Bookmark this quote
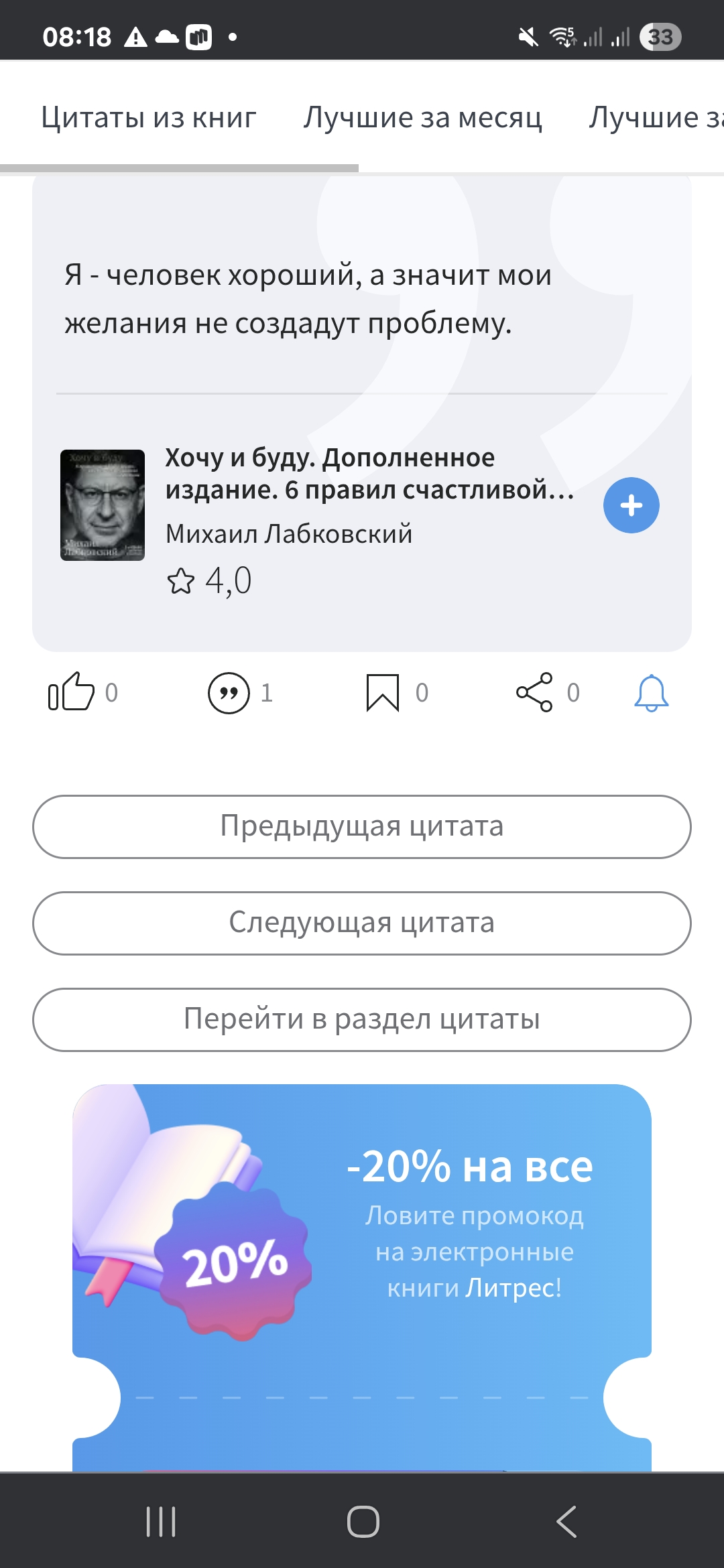 click(x=383, y=693)
